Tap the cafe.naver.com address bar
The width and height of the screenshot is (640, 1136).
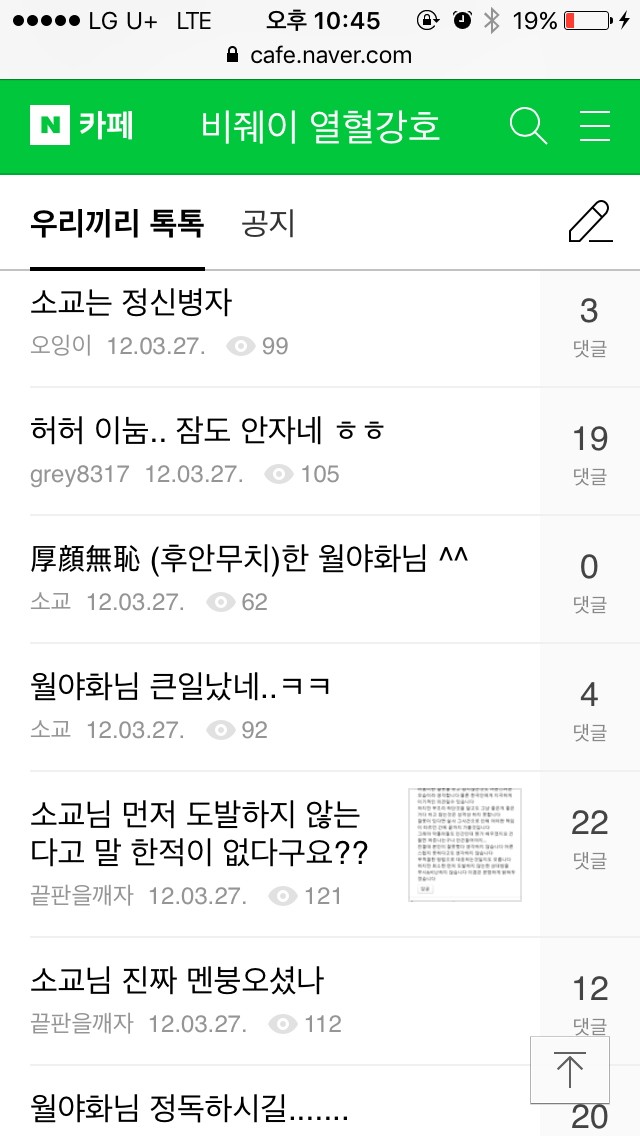point(320,55)
